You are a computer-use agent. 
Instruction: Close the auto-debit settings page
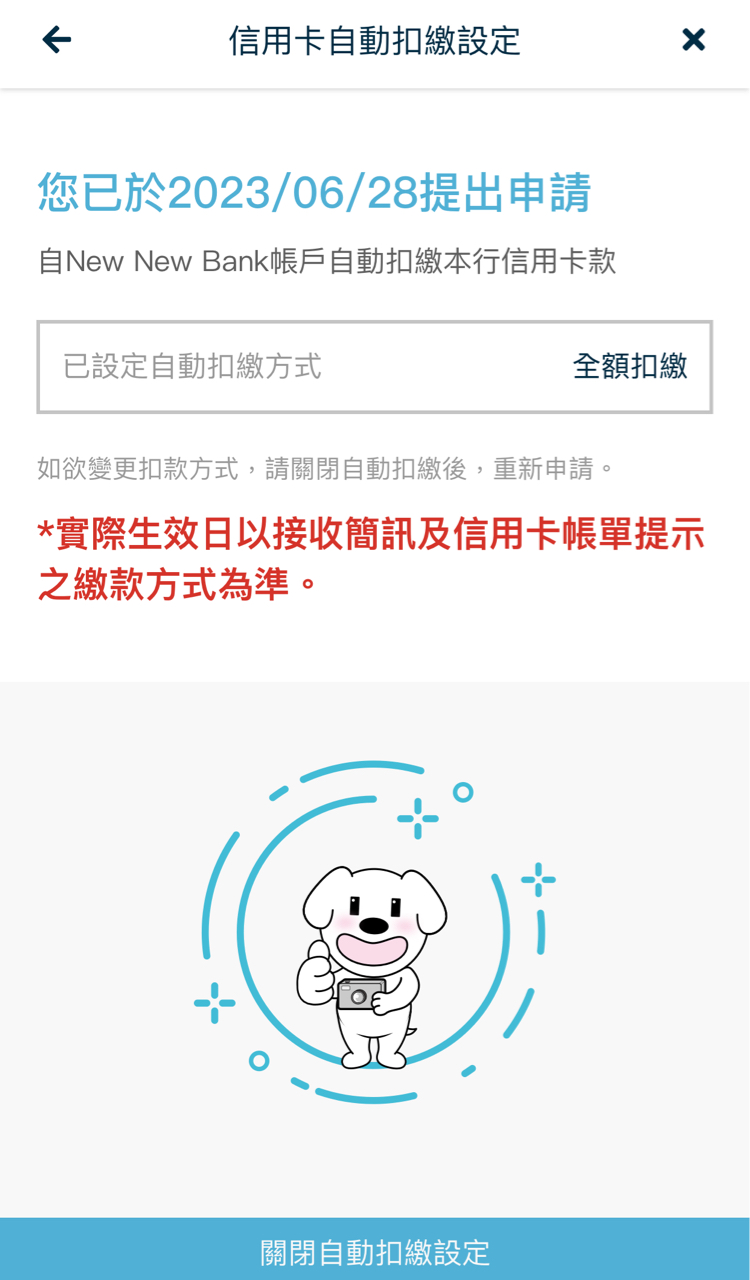693,40
